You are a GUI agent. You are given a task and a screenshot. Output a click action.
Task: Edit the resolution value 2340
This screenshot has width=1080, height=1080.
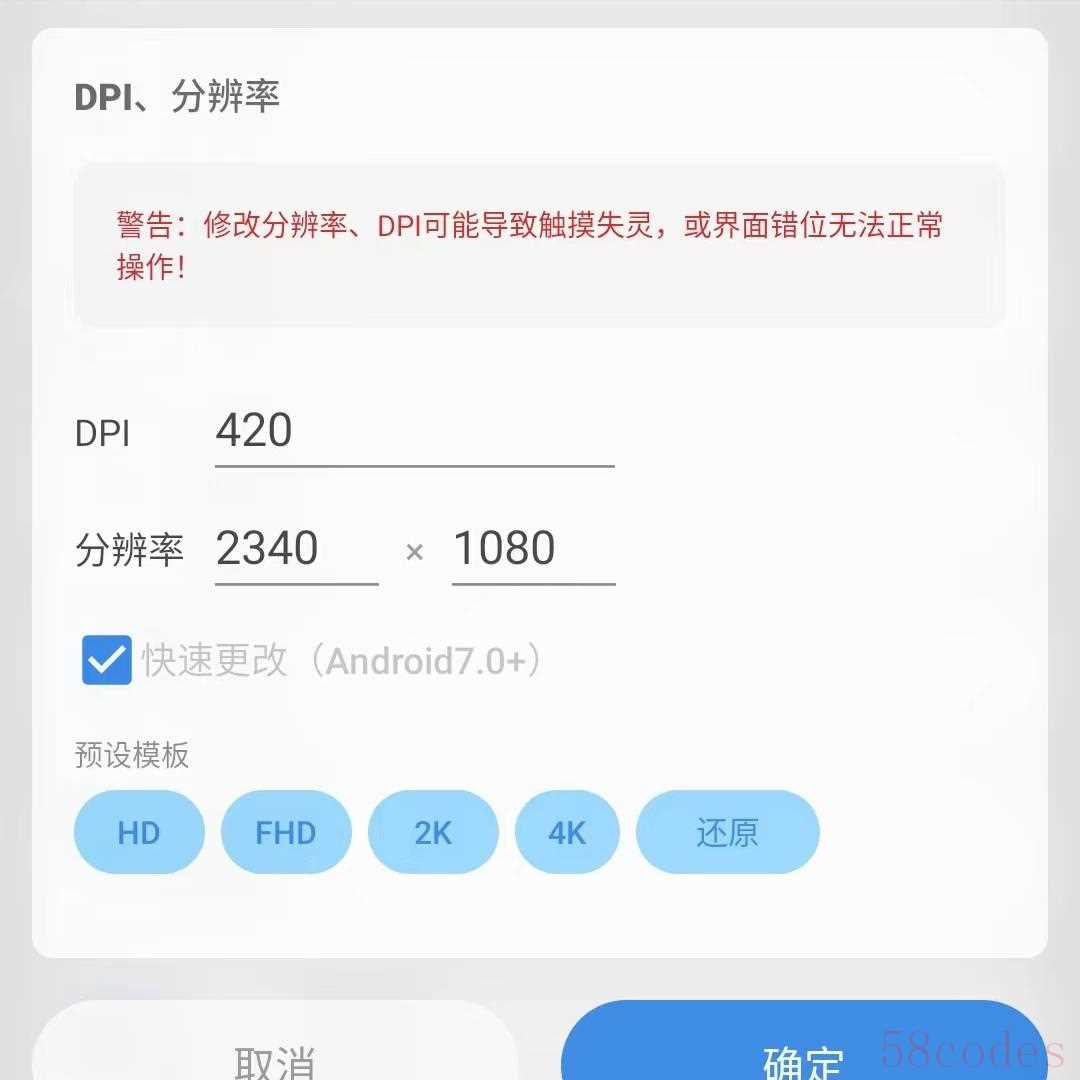(296, 549)
